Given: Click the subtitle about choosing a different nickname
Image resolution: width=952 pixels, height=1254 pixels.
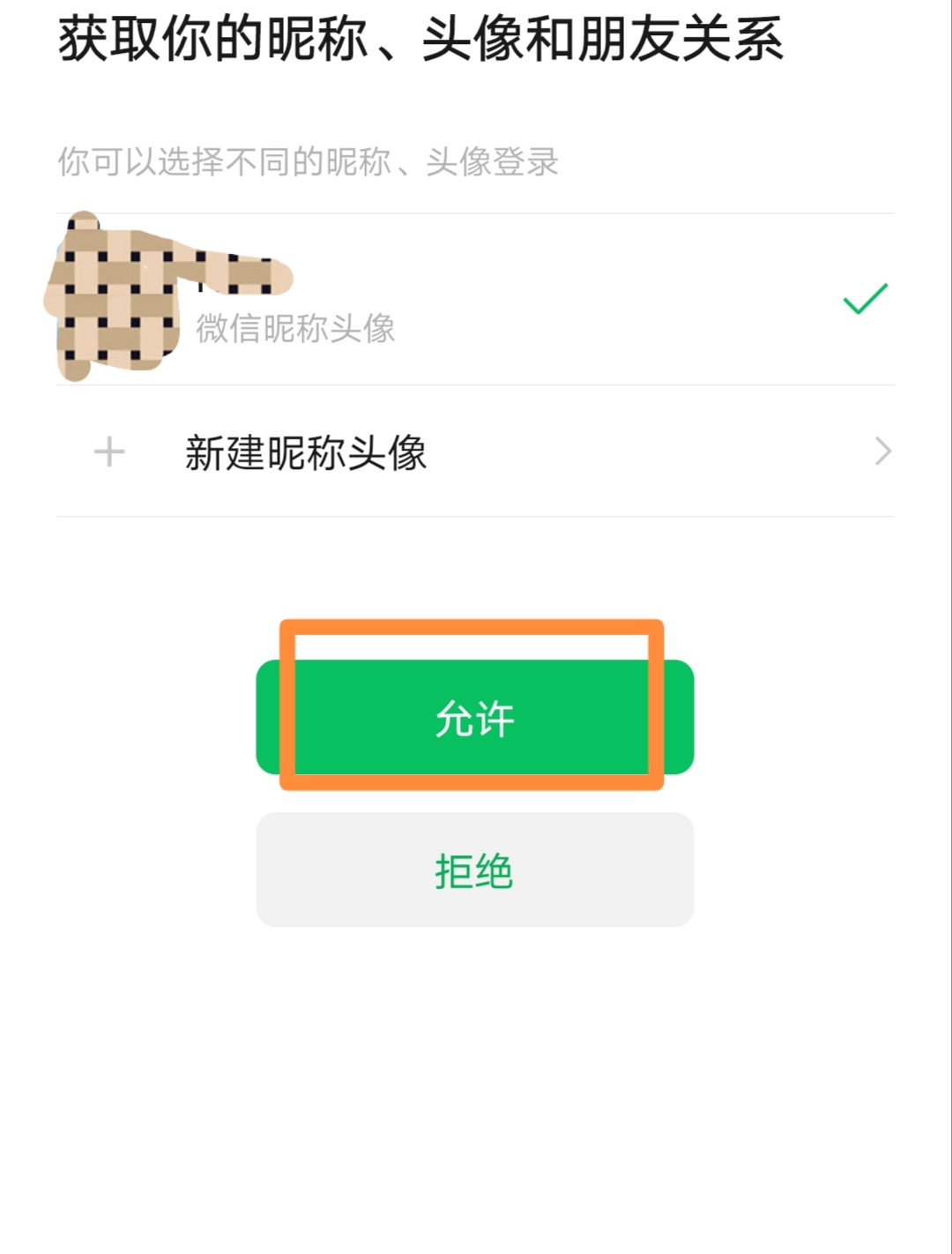Looking at the screenshot, I should point(307,160).
